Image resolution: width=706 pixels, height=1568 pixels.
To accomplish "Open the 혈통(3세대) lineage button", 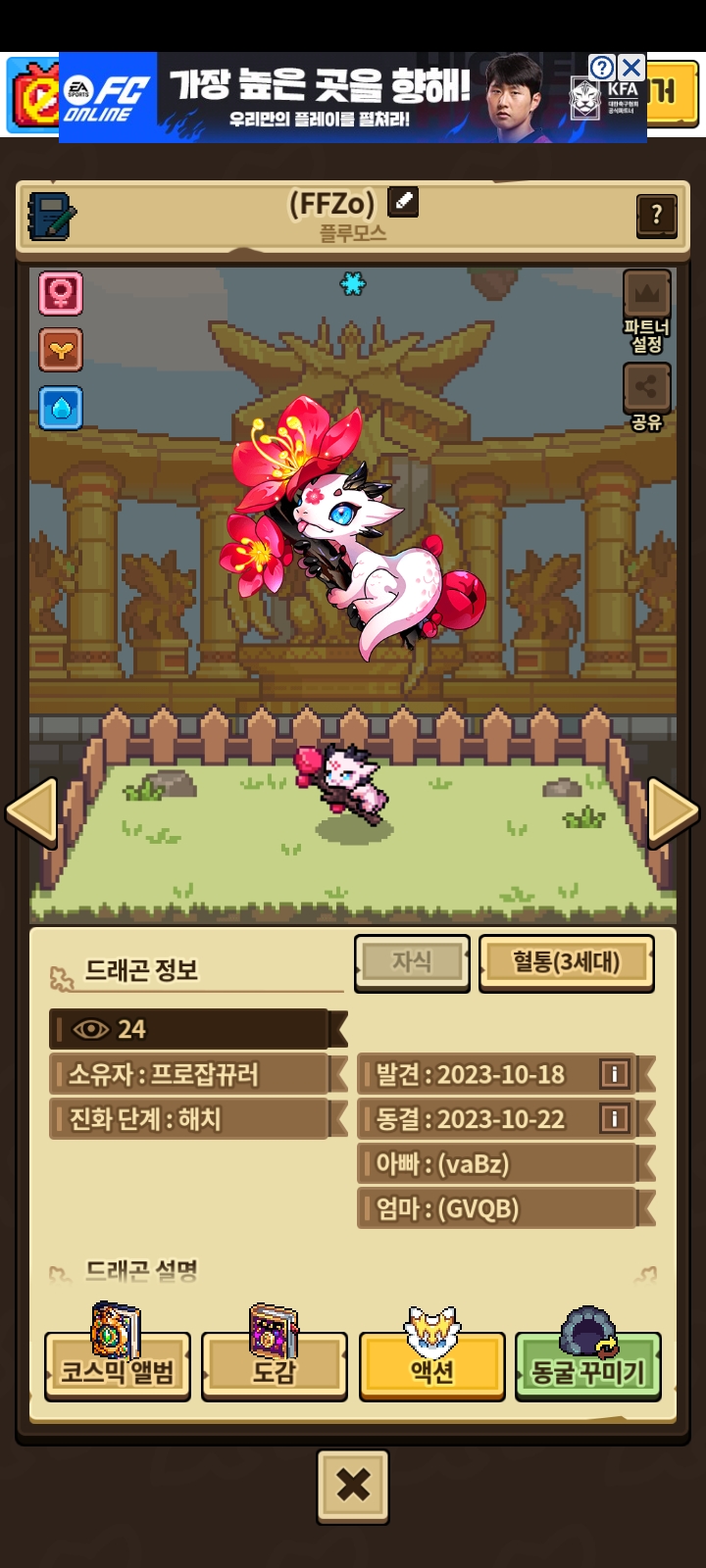I will point(566,962).
